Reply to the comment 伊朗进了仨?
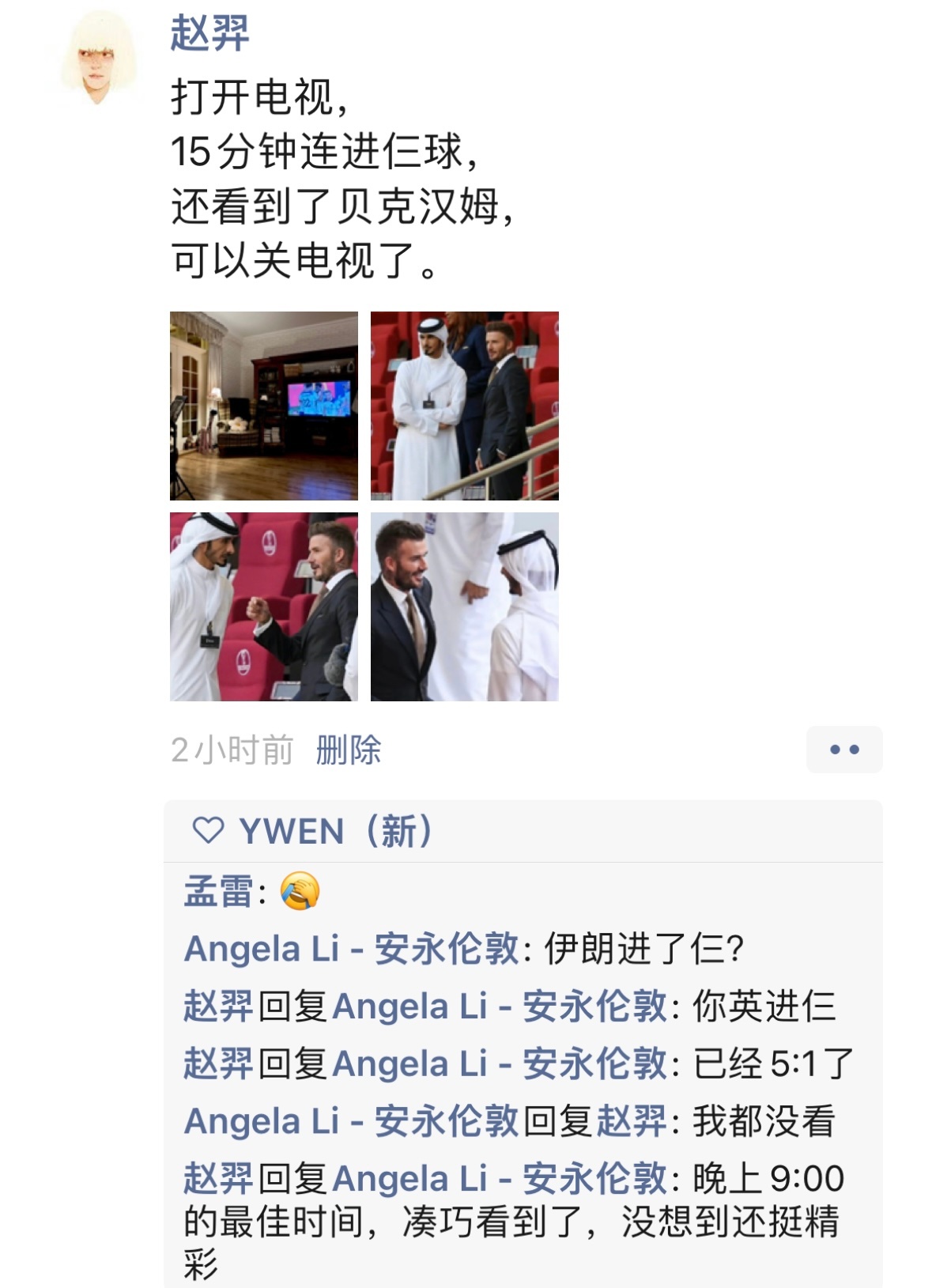This screenshot has height=1288, width=932. (x=644, y=949)
